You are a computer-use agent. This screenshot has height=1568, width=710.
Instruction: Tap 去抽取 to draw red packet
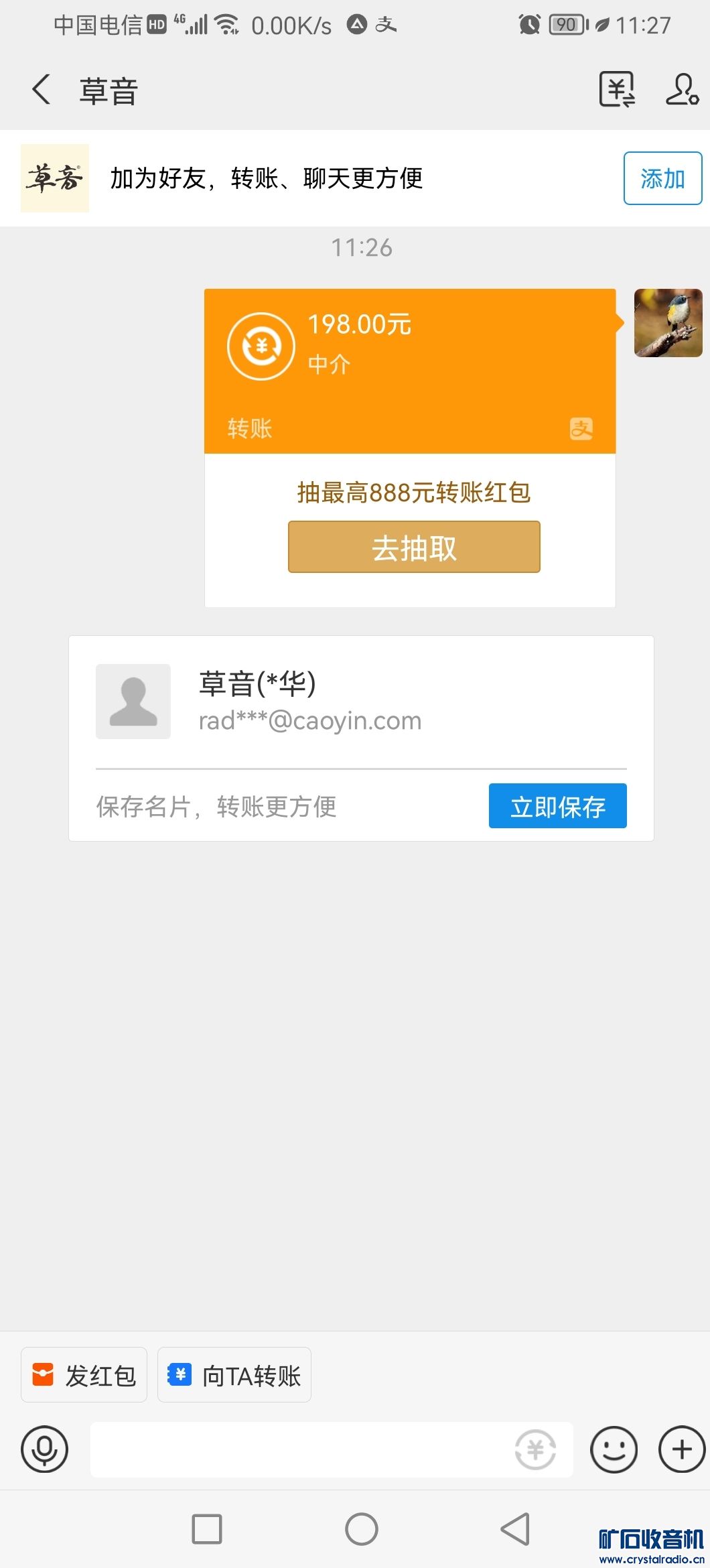click(414, 547)
